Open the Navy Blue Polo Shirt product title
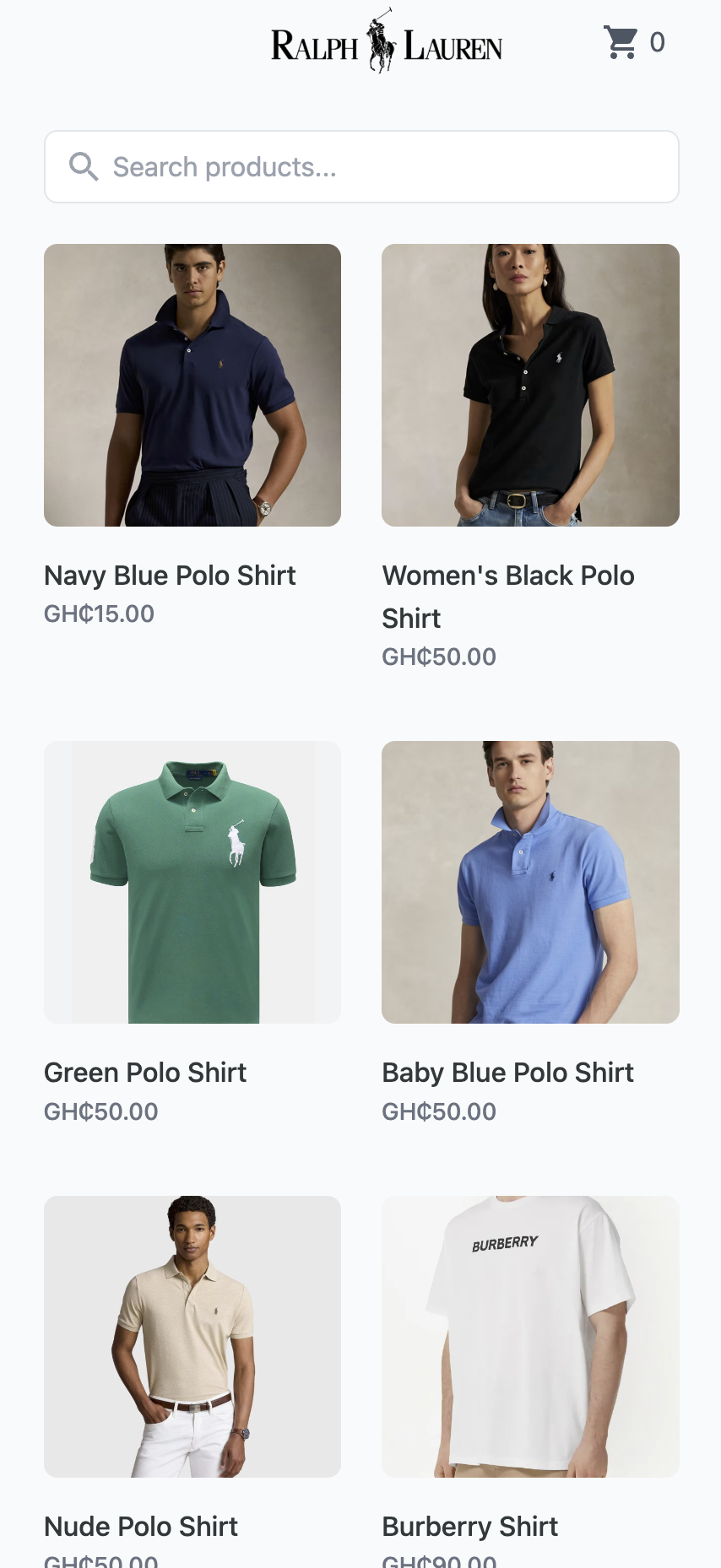This screenshot has width=721, height=1568. click(170, 575)
